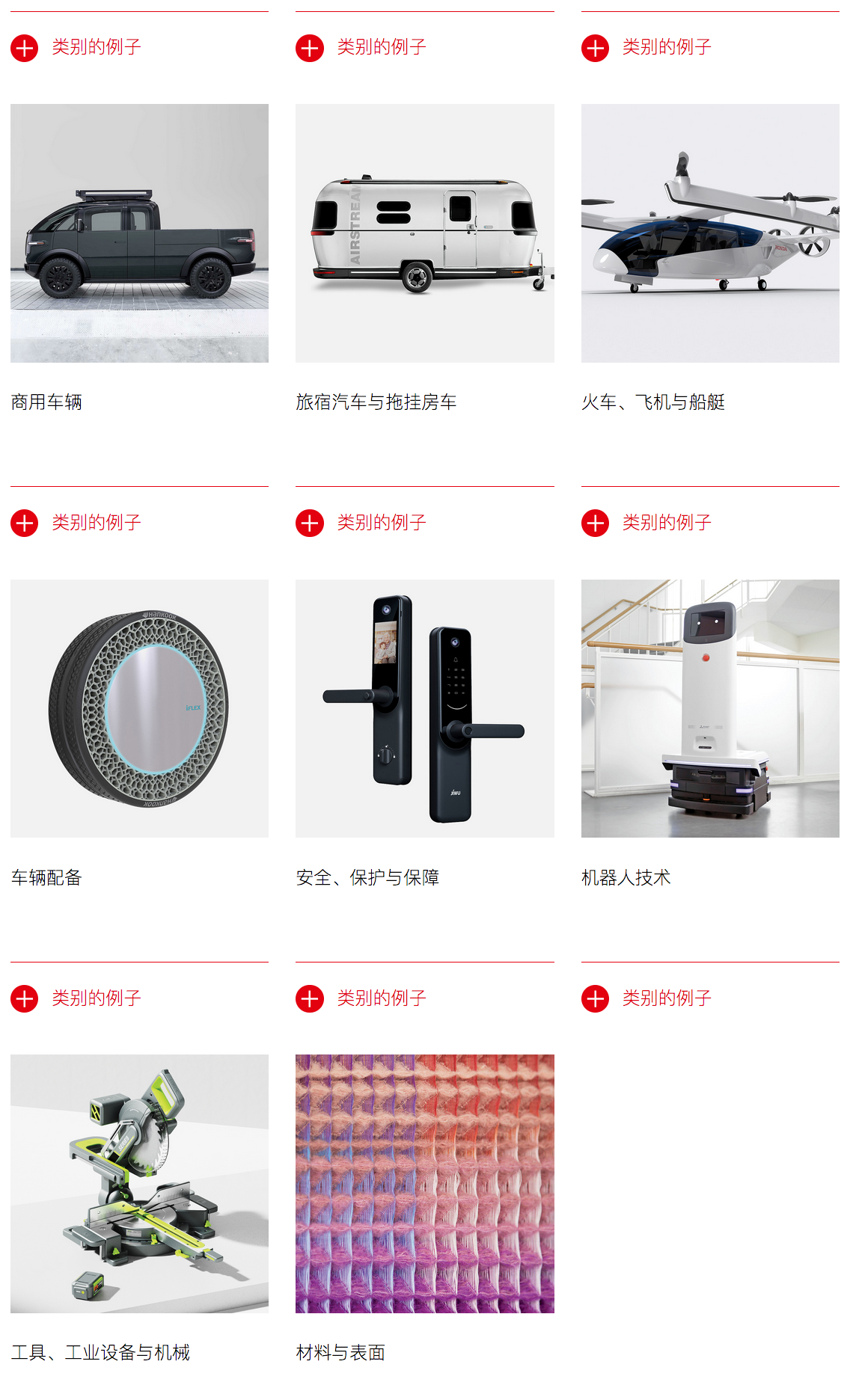Show 类别的例子 below 火车、飞机与船艇

point(596,524)
